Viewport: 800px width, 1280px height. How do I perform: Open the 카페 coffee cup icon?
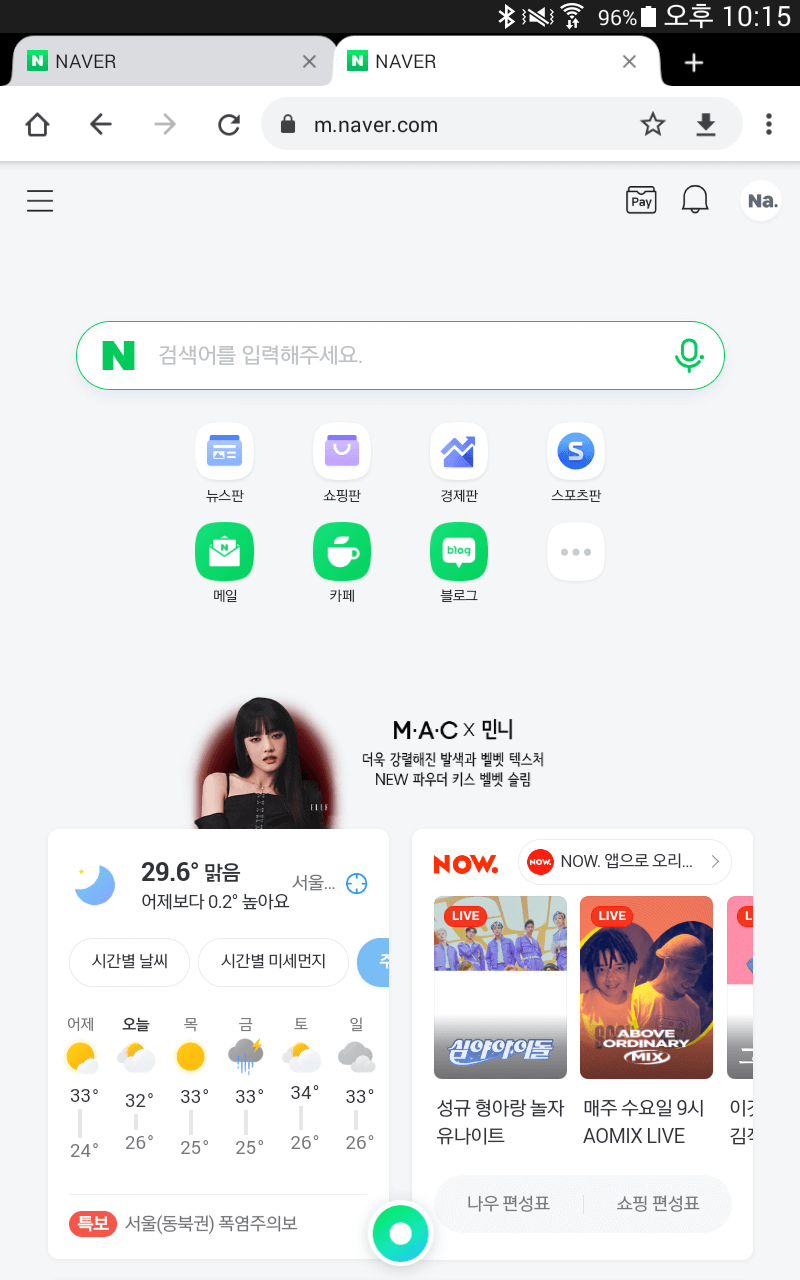pyautogui.click(x=341, y=551)
